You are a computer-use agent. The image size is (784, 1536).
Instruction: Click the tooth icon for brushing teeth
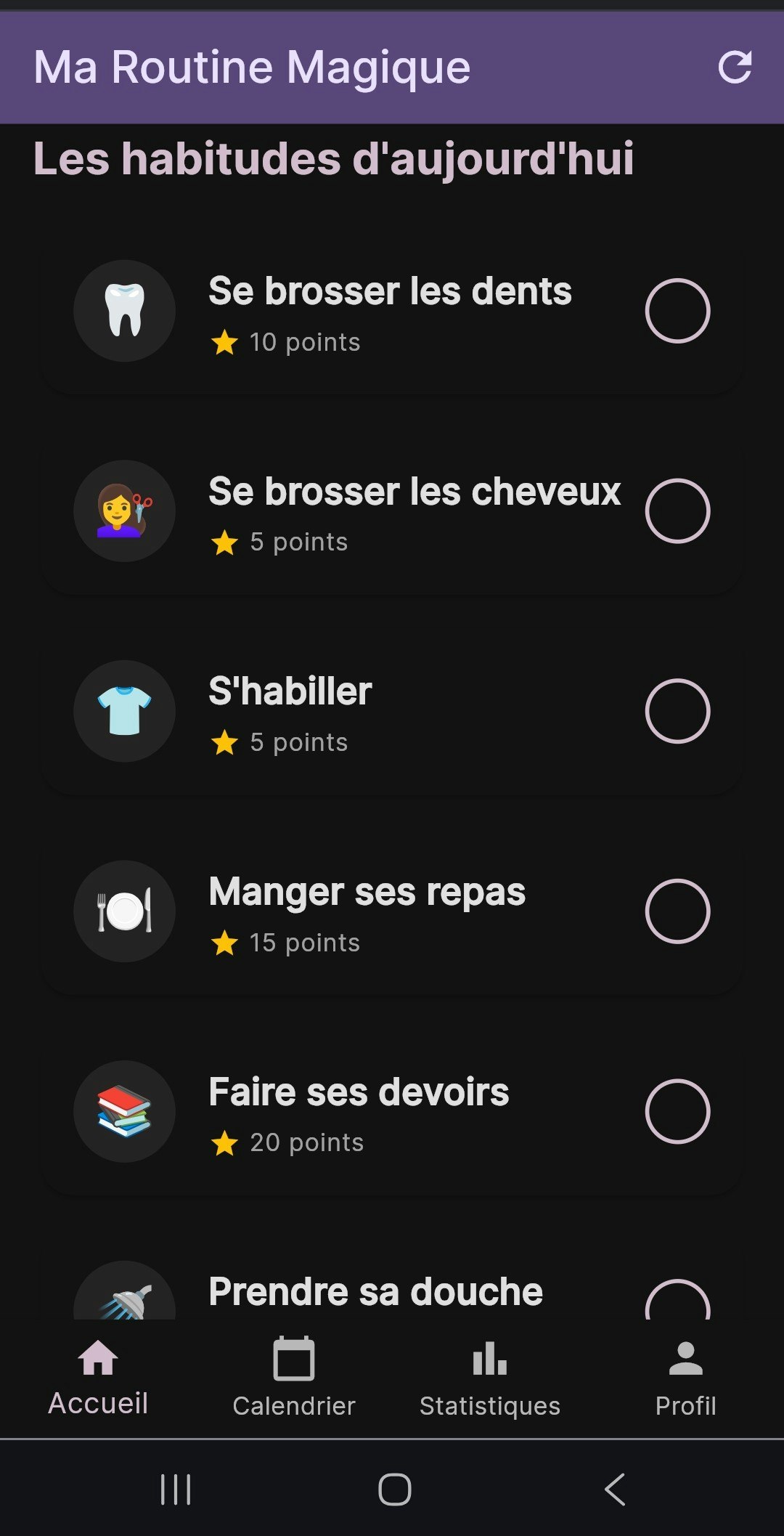[x=124, y=311]
